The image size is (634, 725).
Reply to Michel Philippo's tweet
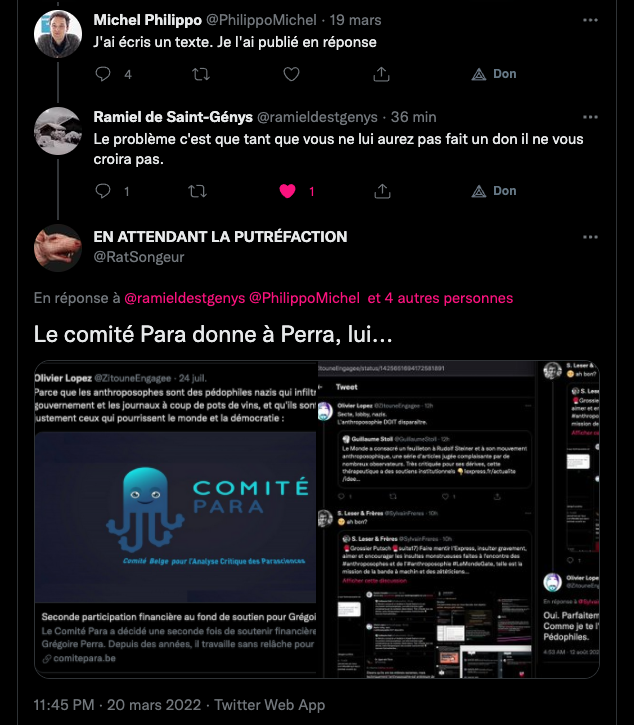tap(103, 74)
